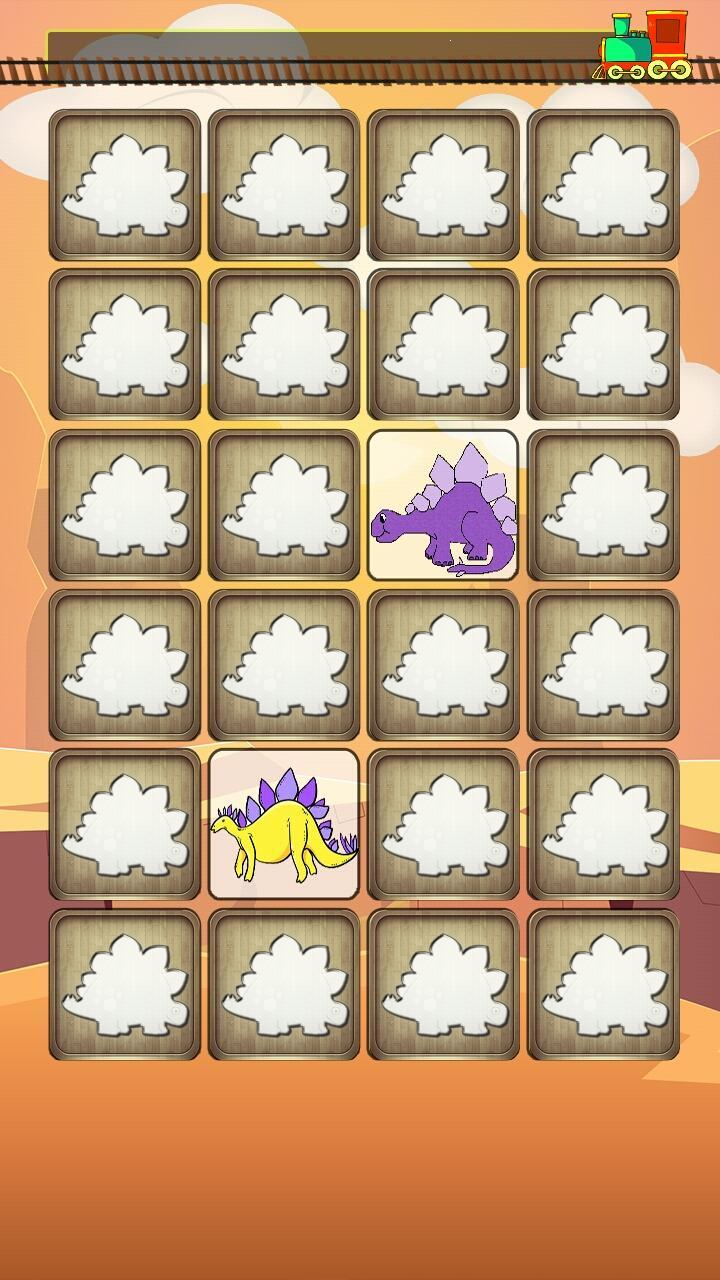Screen dimensions: 720x1280
Task: Flip the first card in the second row
Action: pos(125,343)
